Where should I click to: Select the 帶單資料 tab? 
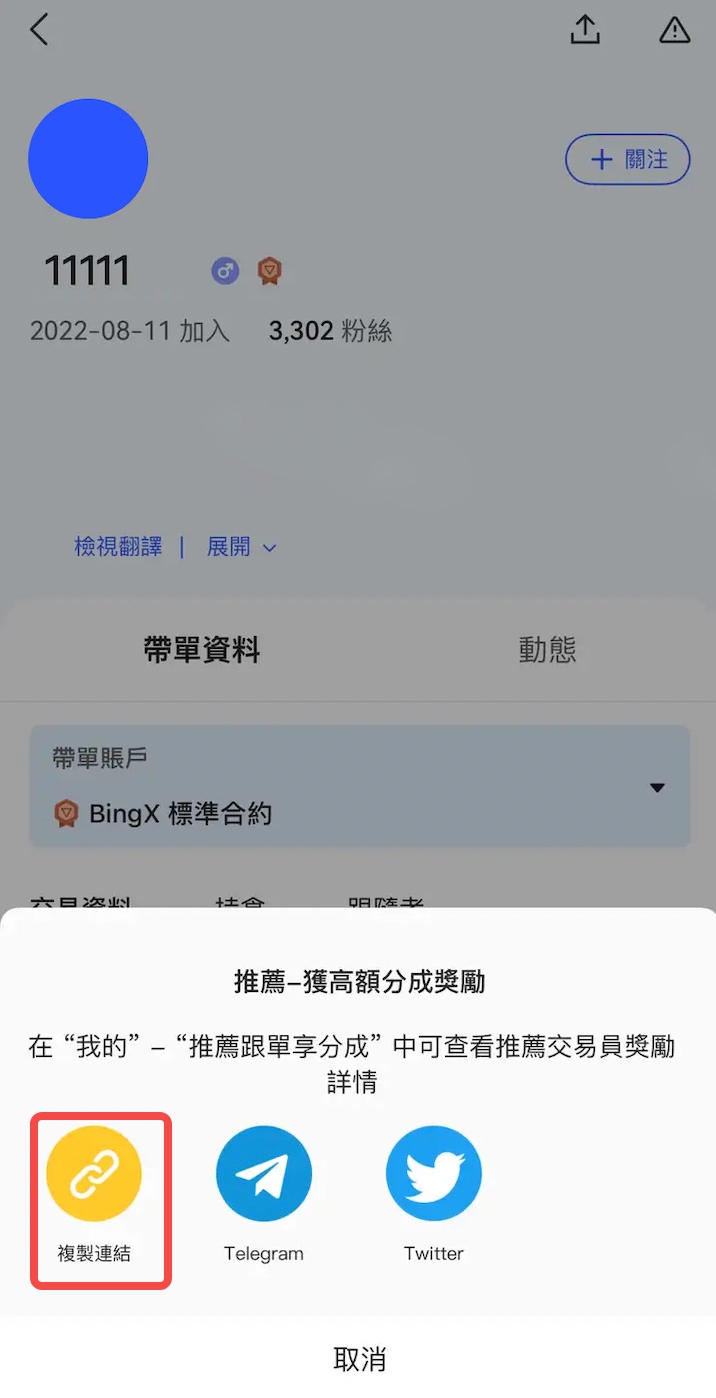202,650
